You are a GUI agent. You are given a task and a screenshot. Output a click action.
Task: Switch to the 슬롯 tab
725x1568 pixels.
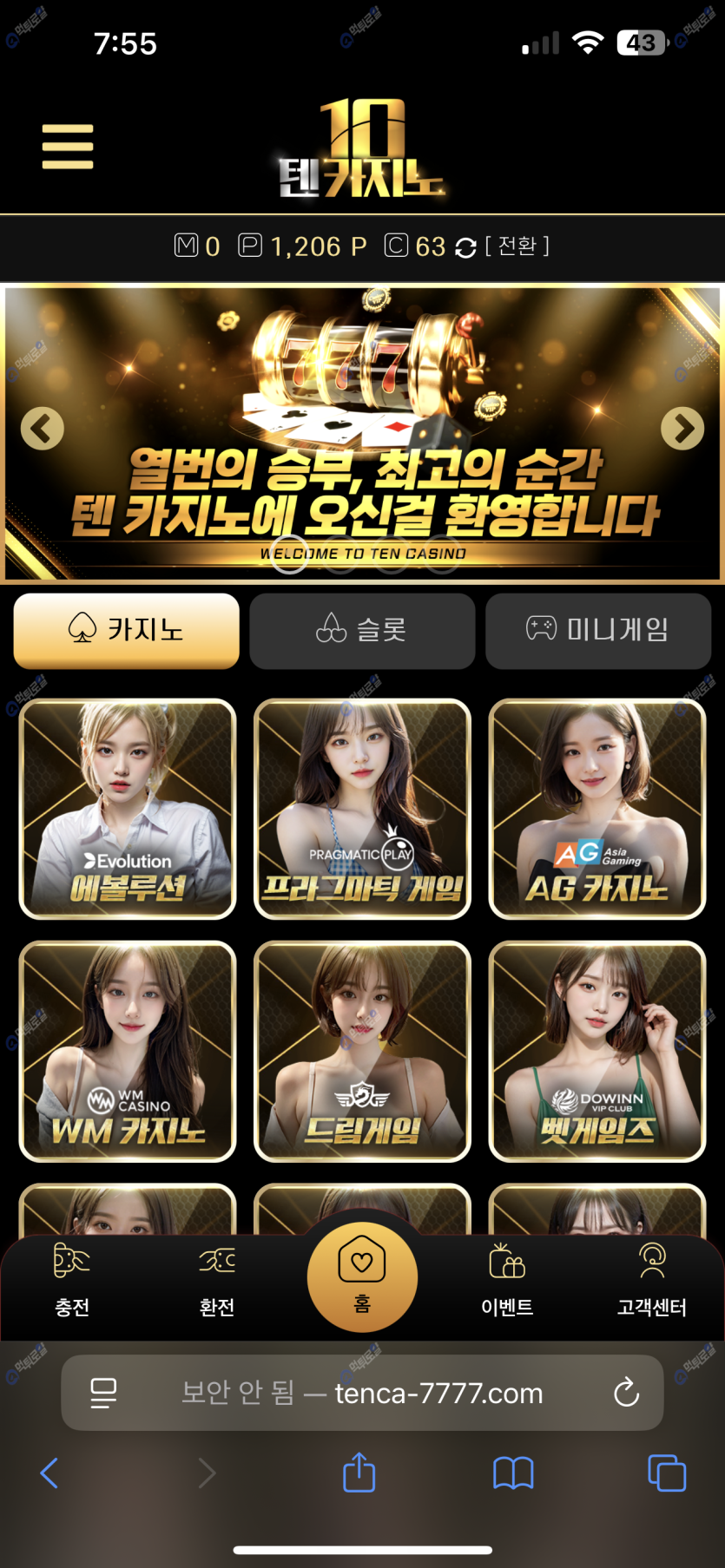pos(362,630)
